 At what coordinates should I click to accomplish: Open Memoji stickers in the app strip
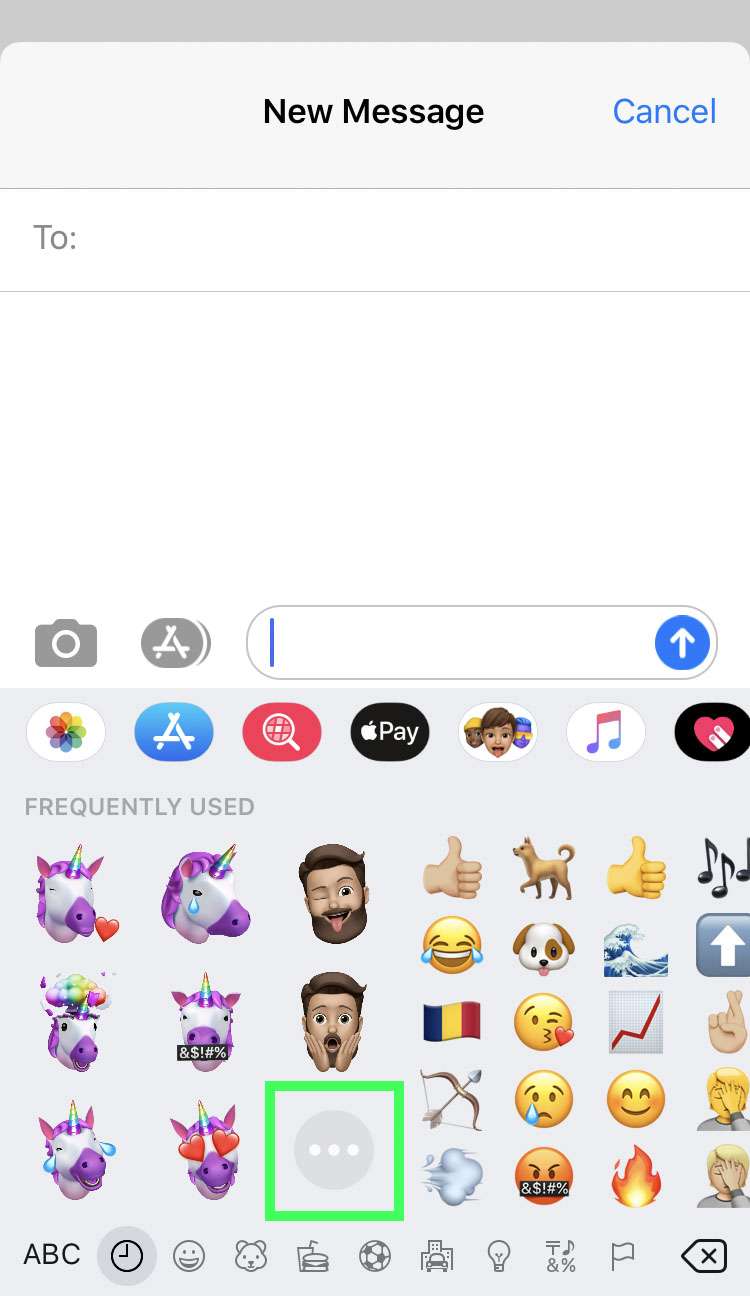tap(498, 732)
